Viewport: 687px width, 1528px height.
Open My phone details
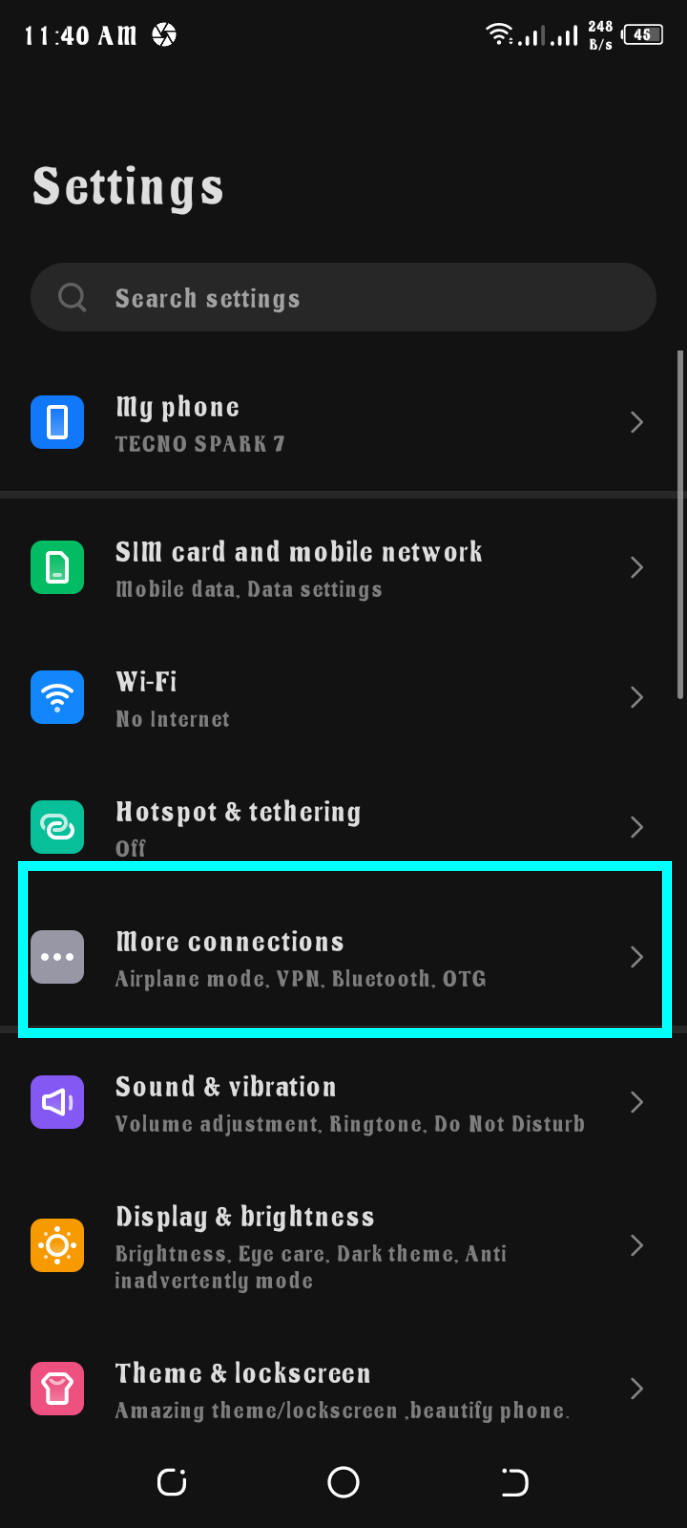[343, 423]
